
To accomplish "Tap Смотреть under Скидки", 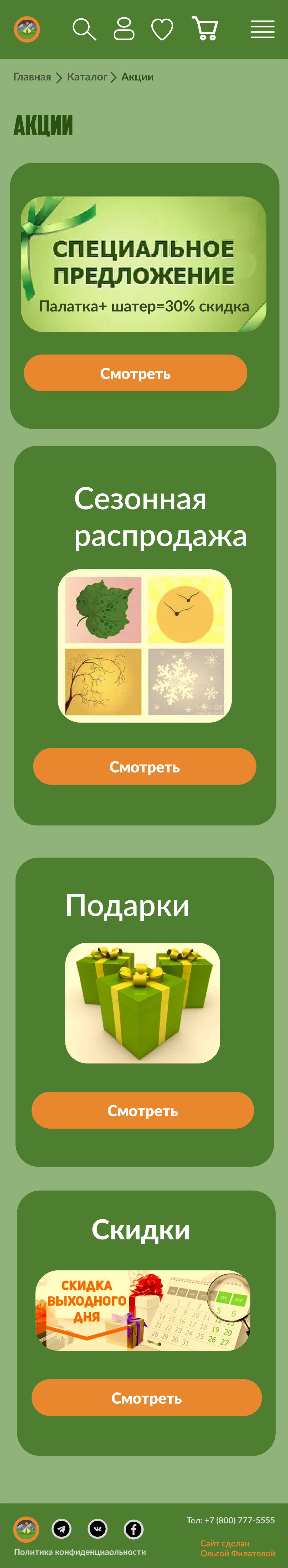I will [146, 1398].
